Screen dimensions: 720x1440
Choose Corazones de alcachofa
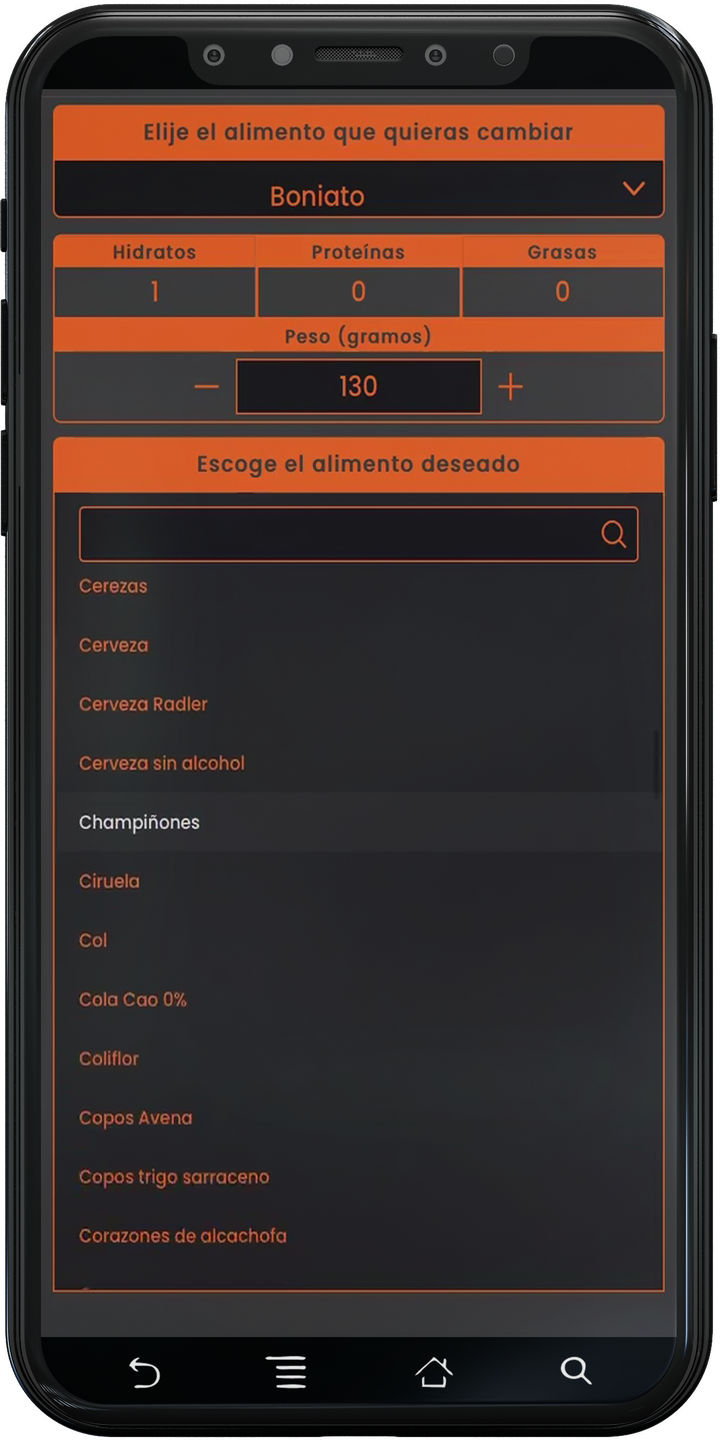point(182,1235)
